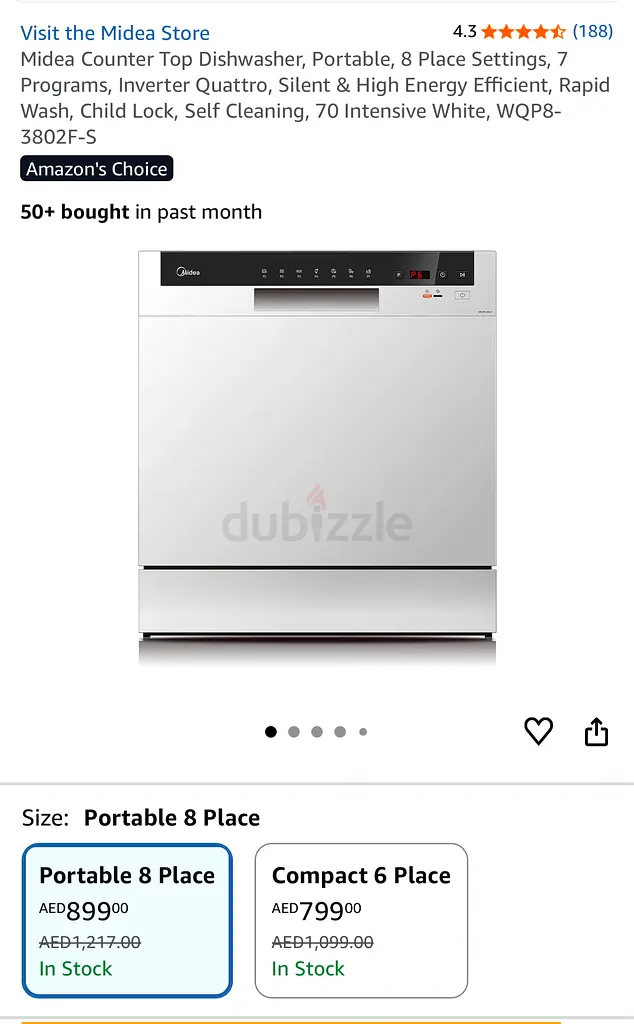The height and width of the screenshot is (1024, 634).
Task: Open the dishwasher product image
Action: pos(317,456)
